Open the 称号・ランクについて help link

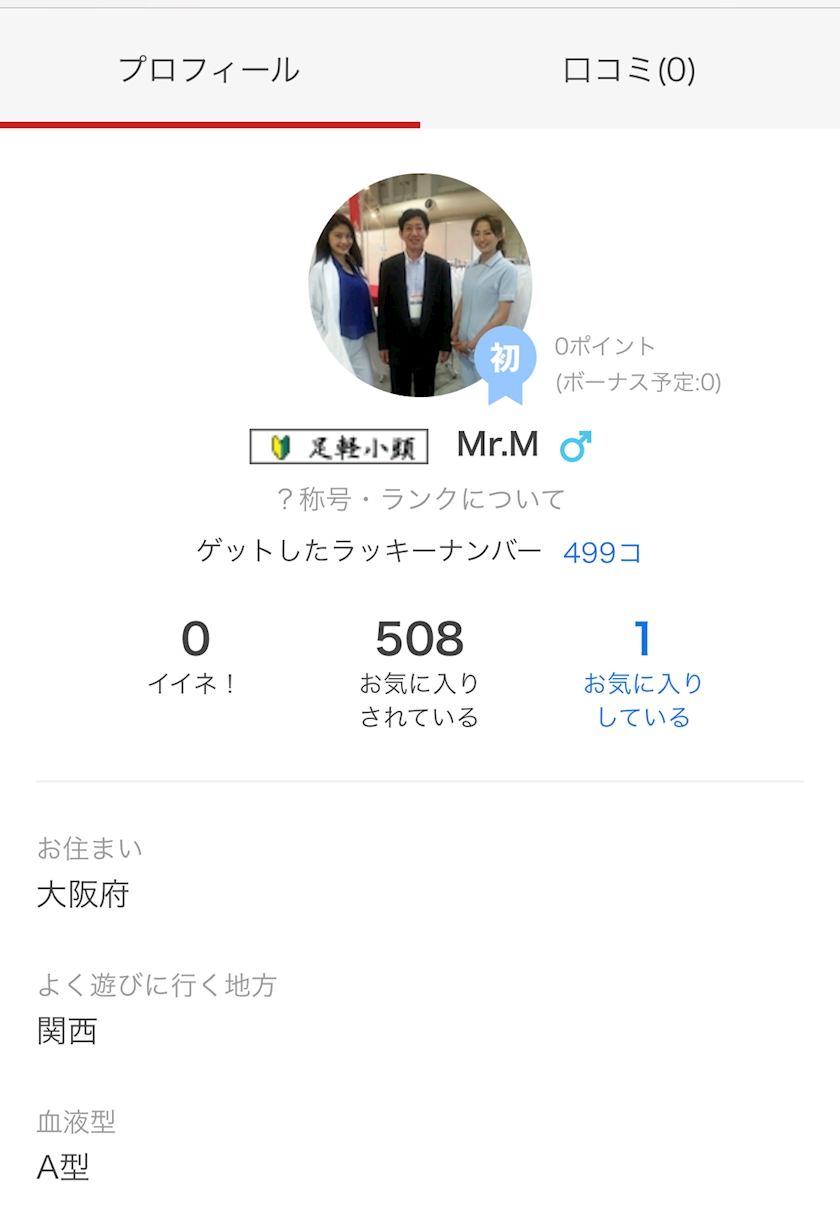tap(420, 499)
